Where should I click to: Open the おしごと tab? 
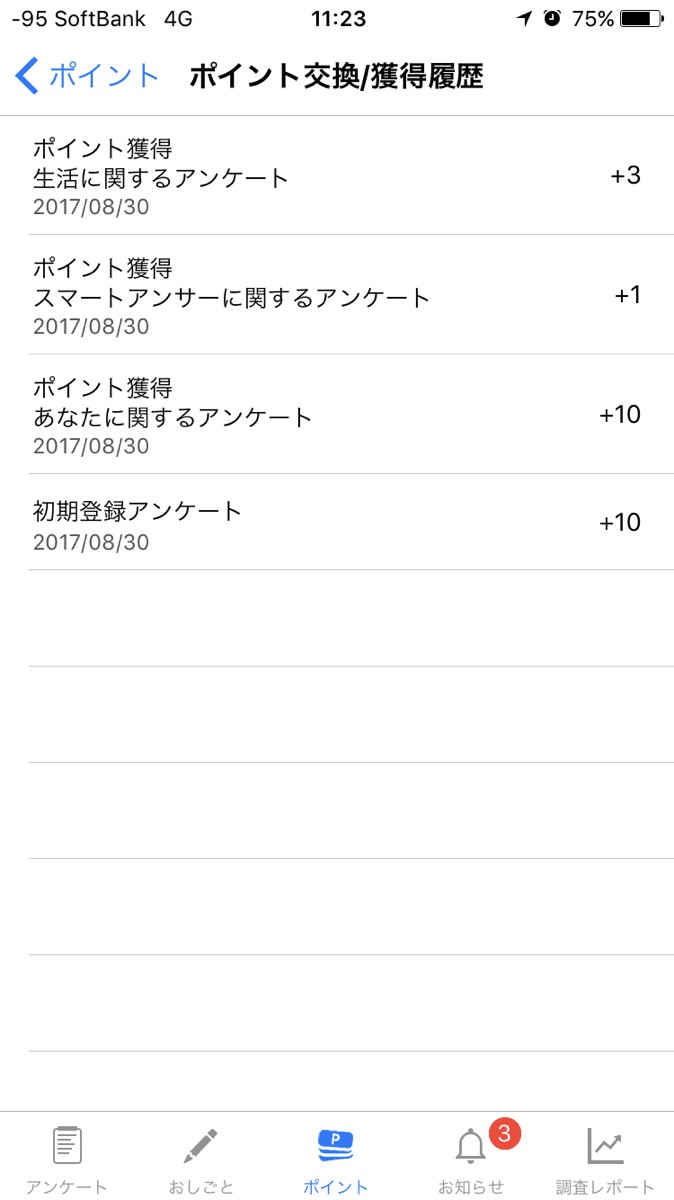pos(201,1158)
